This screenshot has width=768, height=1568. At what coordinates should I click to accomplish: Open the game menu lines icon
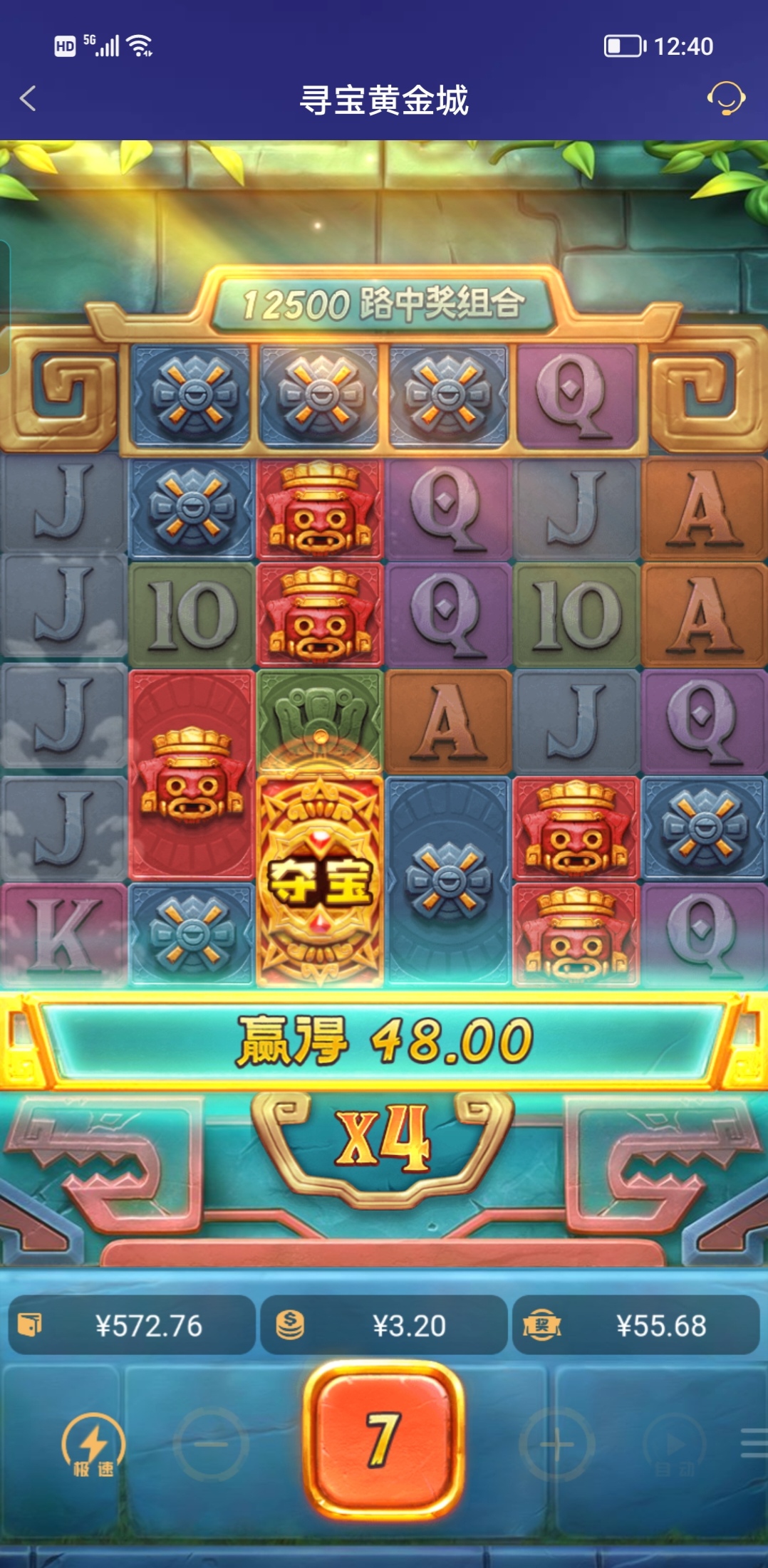(x=754, y=1444)
